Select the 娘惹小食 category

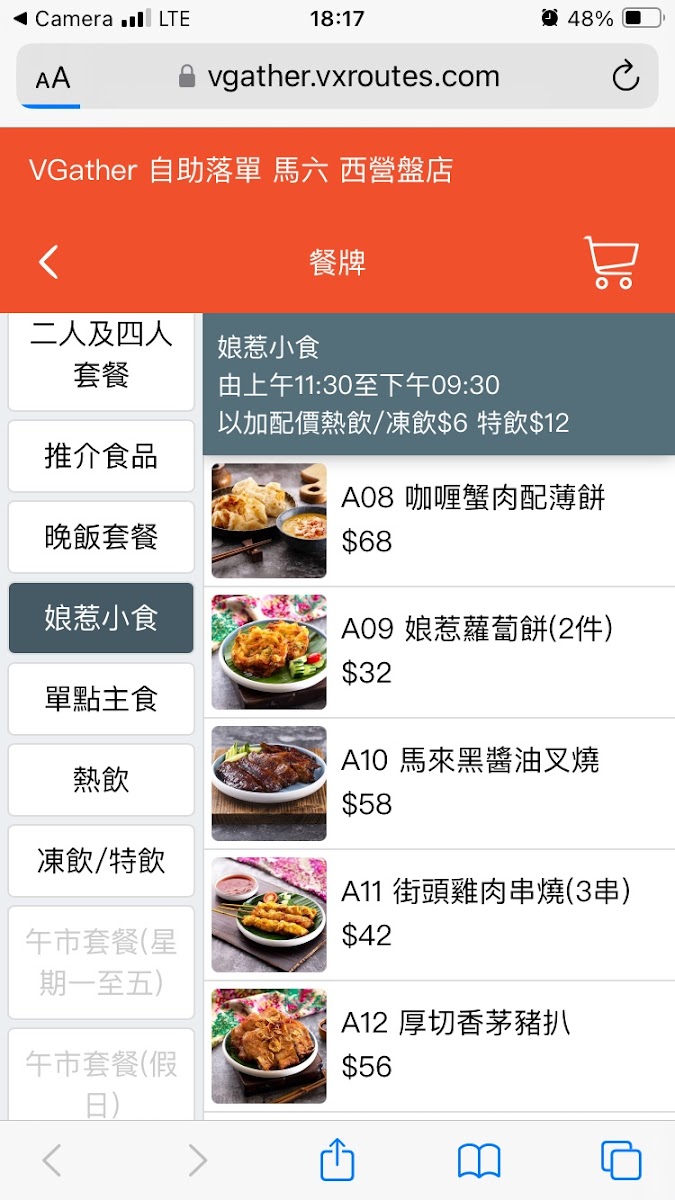(x=101, y=618)
